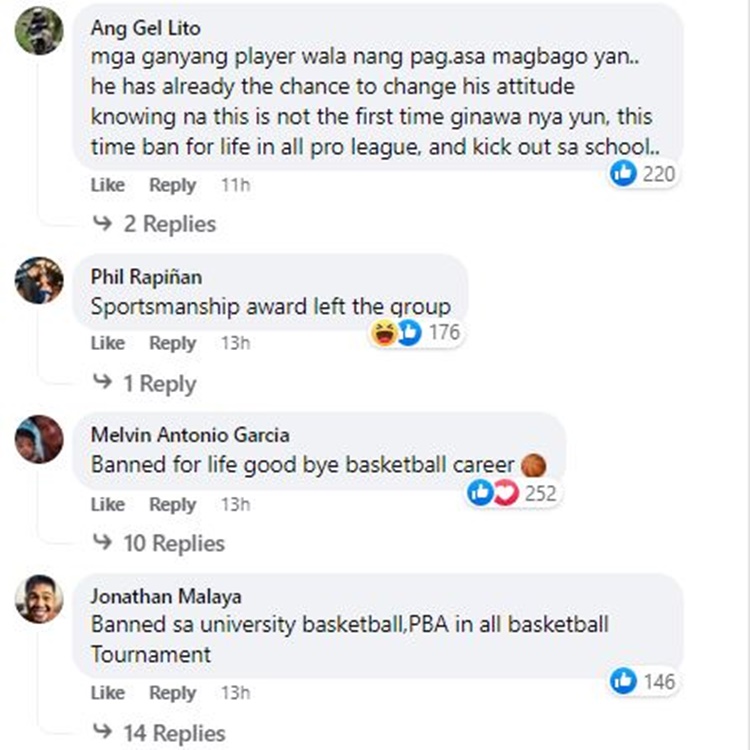This screenshot has height=750, width=750.
Task: View the 146 reactions on Jonathan's comment
Action: click(x=644, y=682)
